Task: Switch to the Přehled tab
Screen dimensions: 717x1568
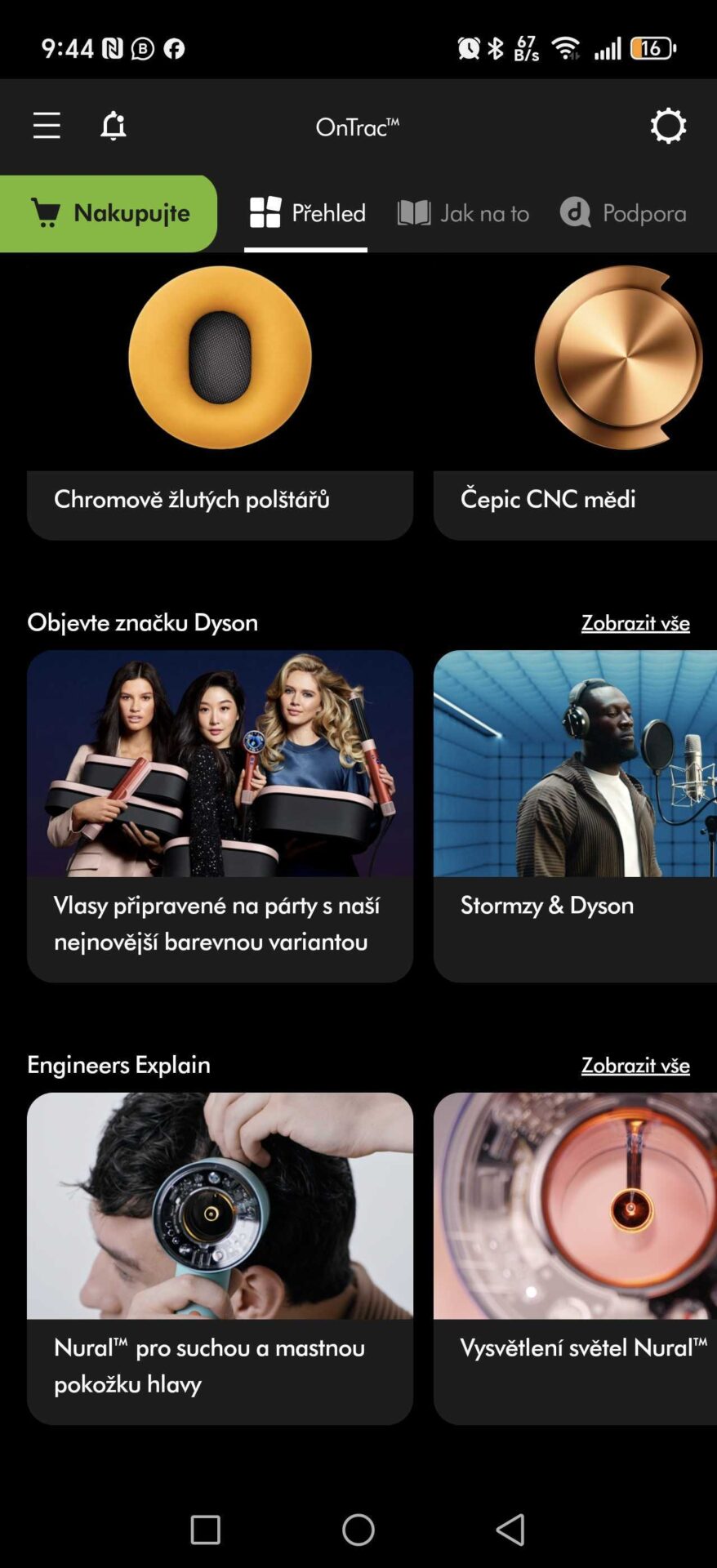Action: click(306, 213)
